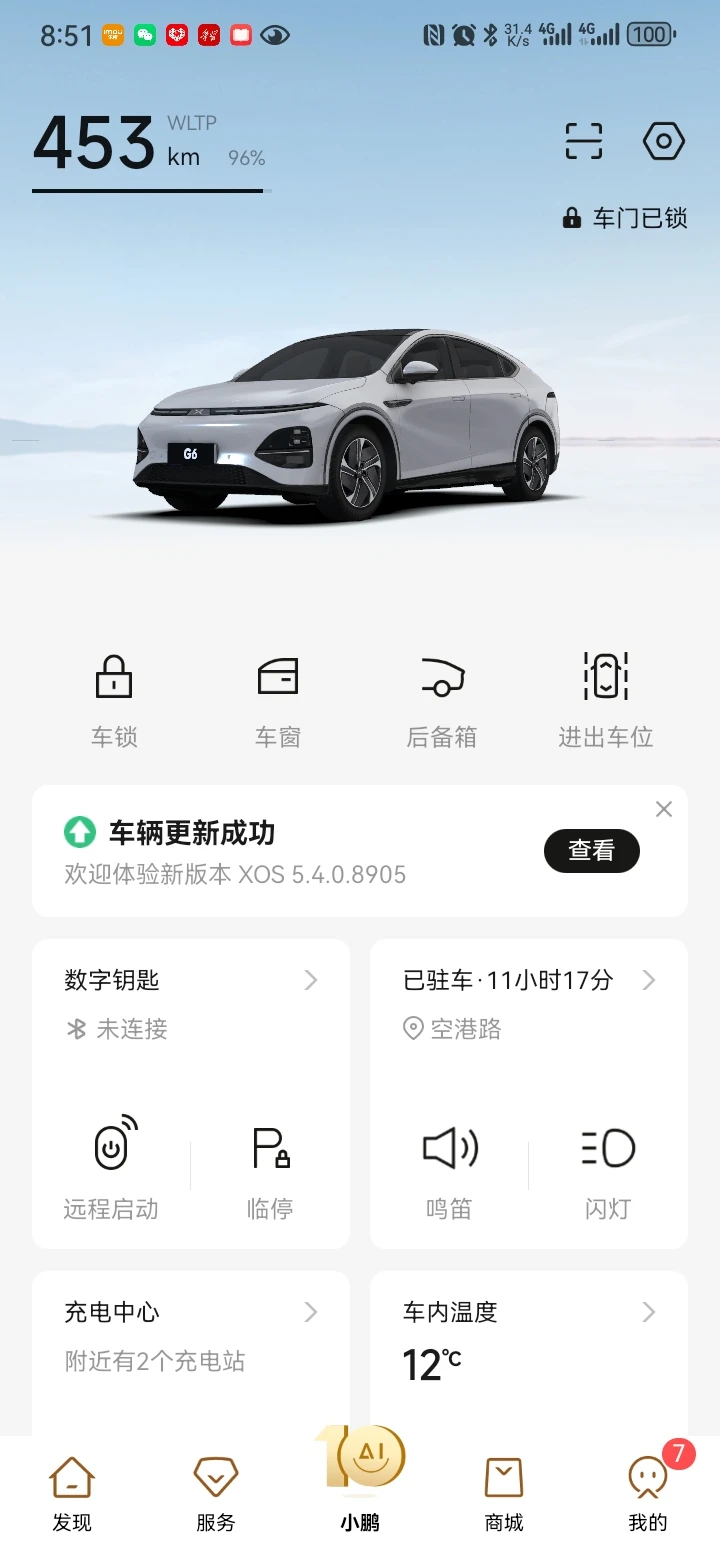720x1560 pixels.
Task: Open the 车窗 window control
Action: tap(278, 699)
